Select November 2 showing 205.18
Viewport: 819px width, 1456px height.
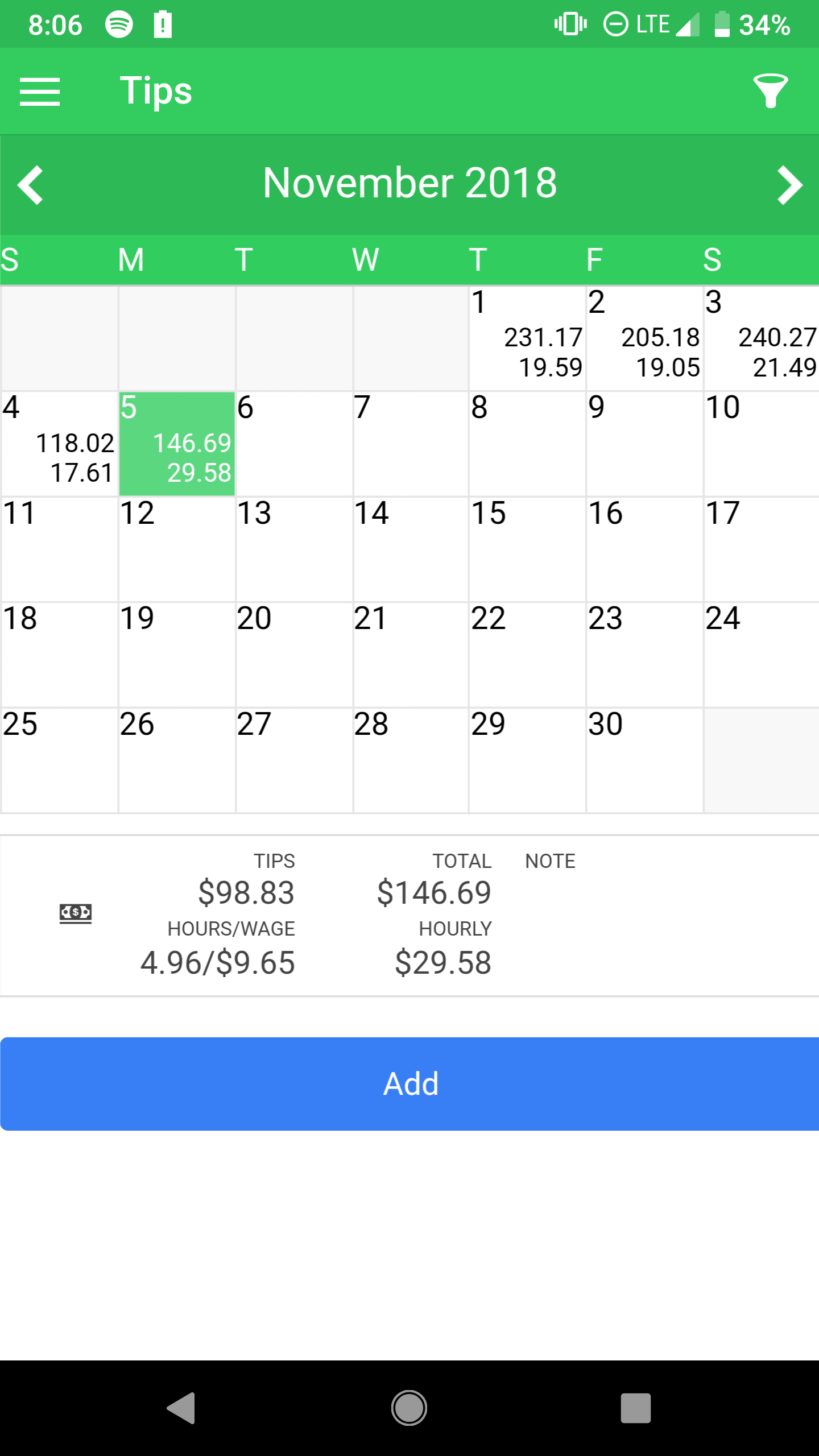point(644,338)
